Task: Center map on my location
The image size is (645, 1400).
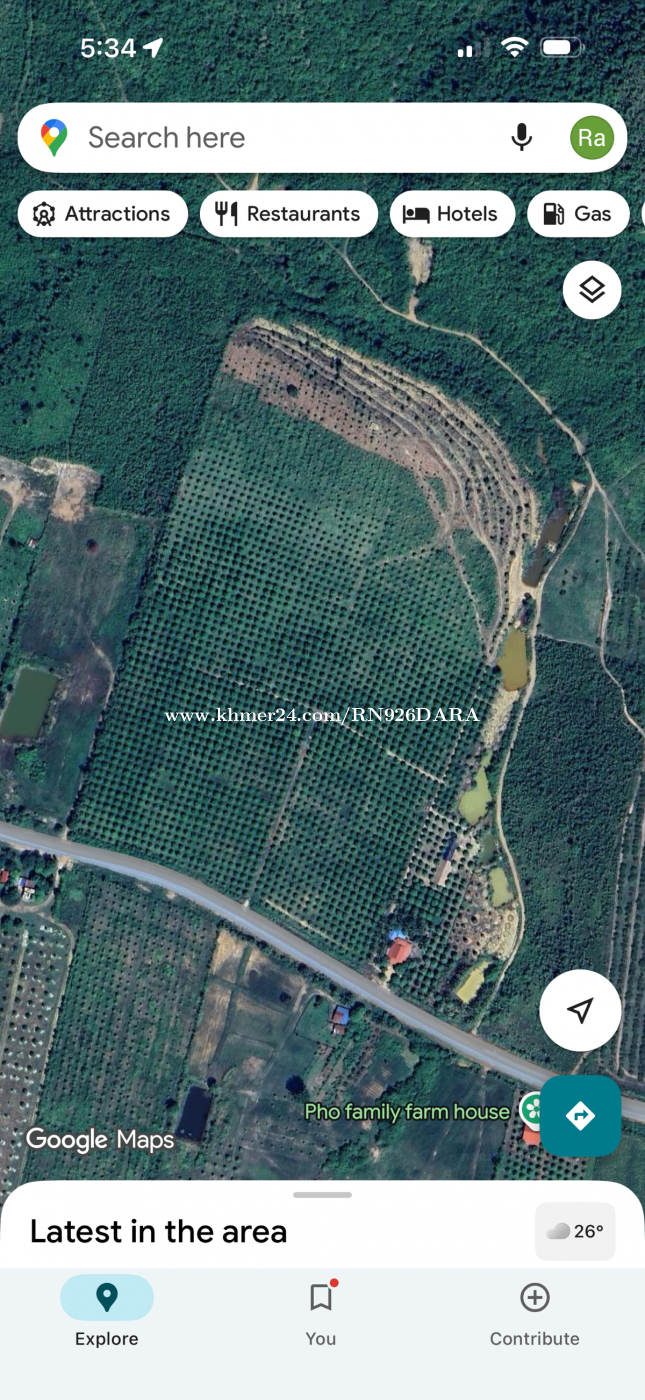Action: (580, 1010)
